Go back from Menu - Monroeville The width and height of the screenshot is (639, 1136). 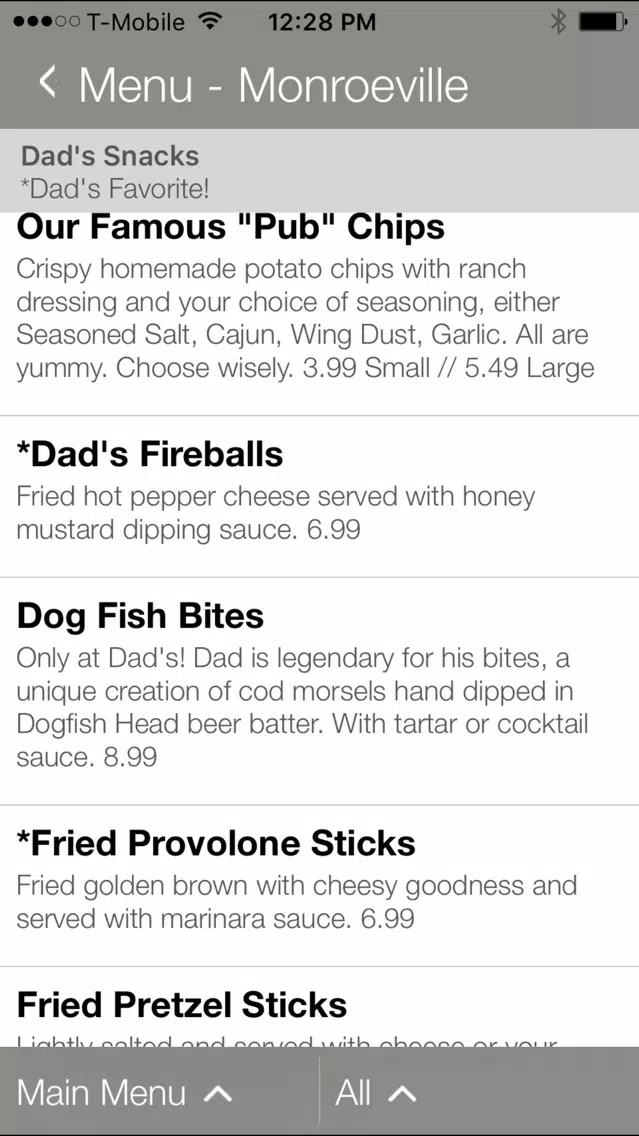point(48,83)
